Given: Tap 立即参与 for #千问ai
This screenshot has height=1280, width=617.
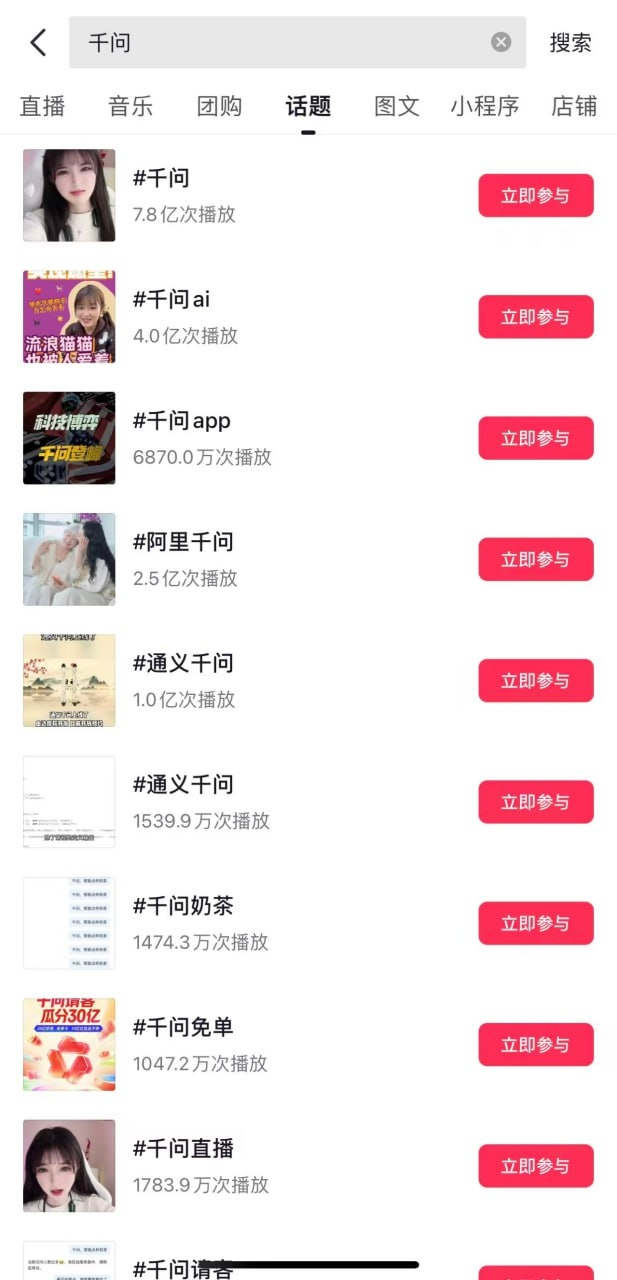Looking at the screenshot, I should [535, 316].
